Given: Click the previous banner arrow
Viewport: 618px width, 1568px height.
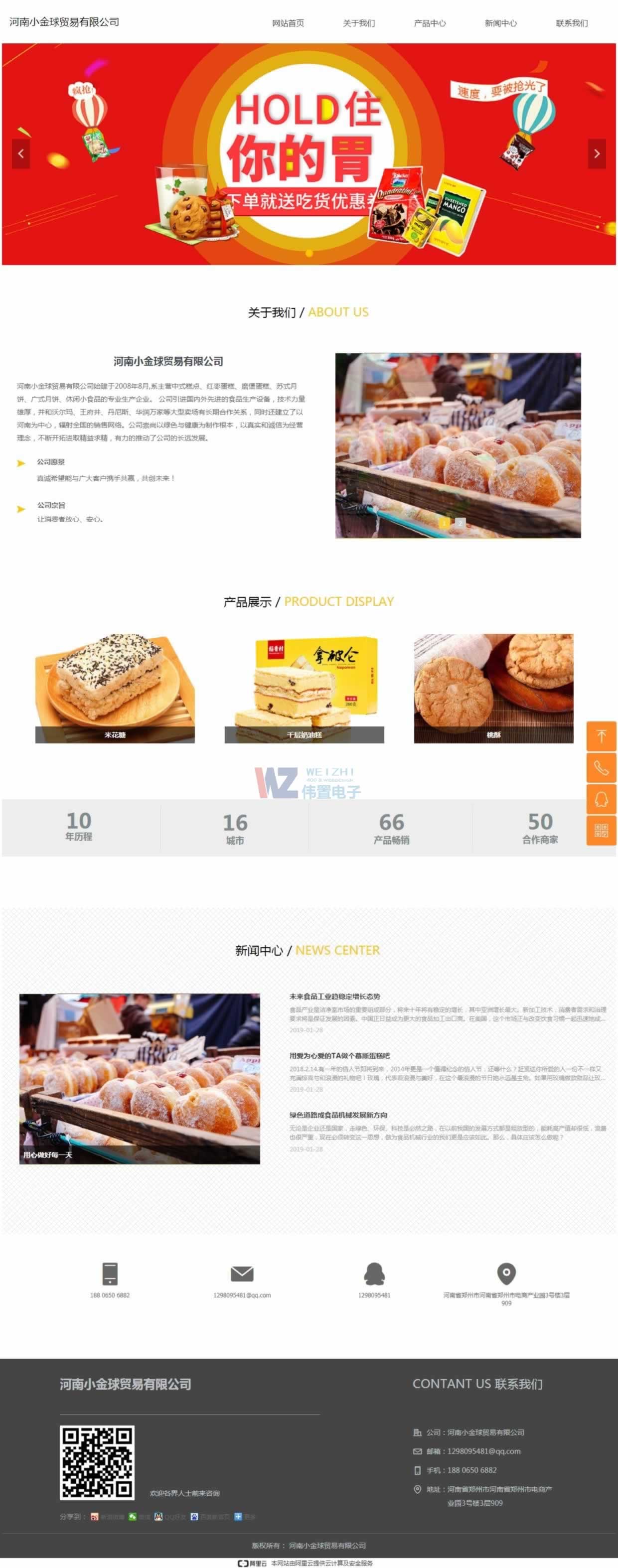Looking at the screenshot, I should (x=20, y=154).
